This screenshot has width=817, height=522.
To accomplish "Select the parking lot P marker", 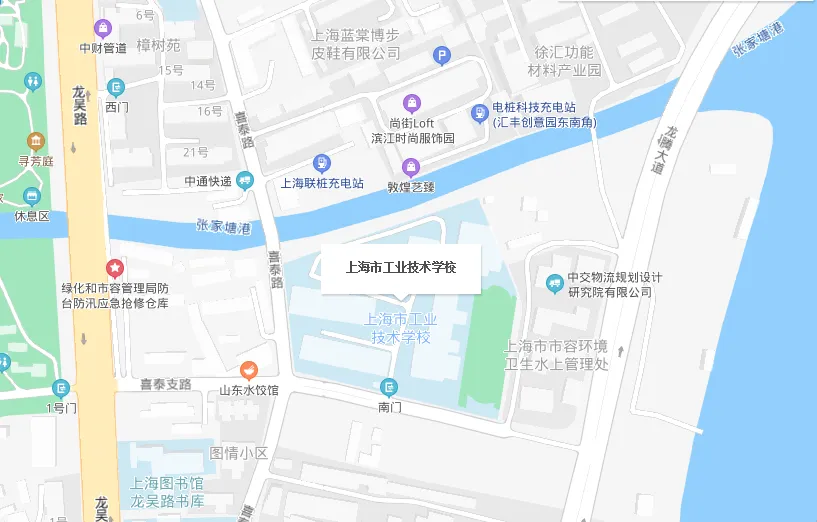I will point(441,56).
